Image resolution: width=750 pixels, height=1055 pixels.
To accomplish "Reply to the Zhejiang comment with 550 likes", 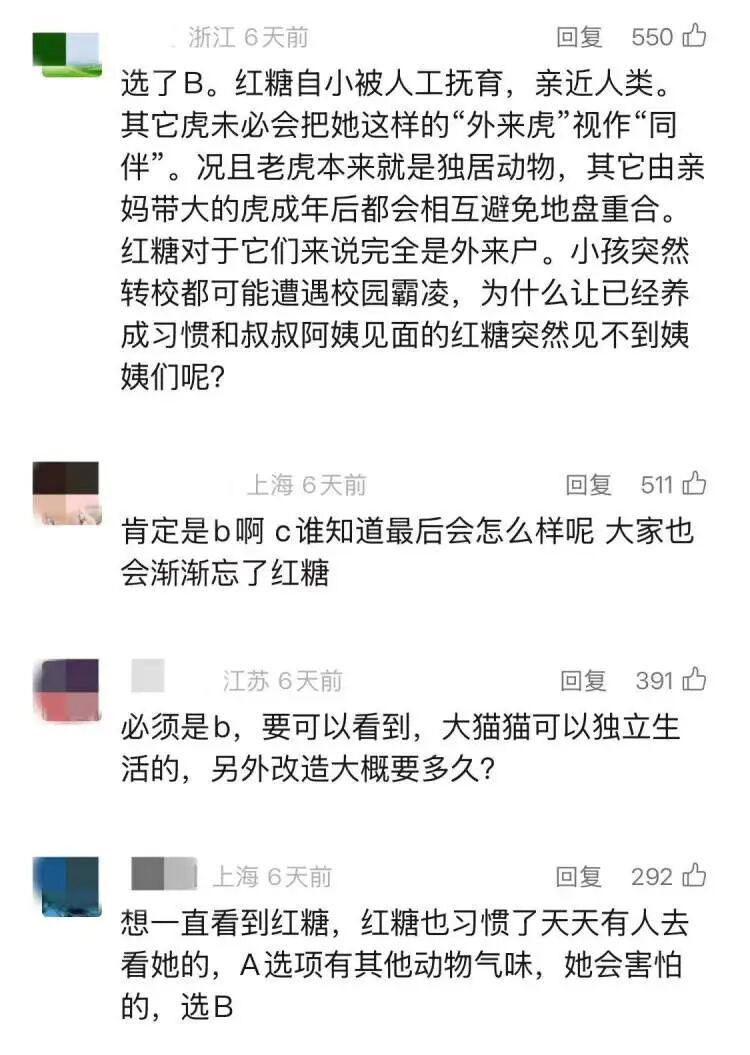I will pyautogui.click(x=579, y=37).
